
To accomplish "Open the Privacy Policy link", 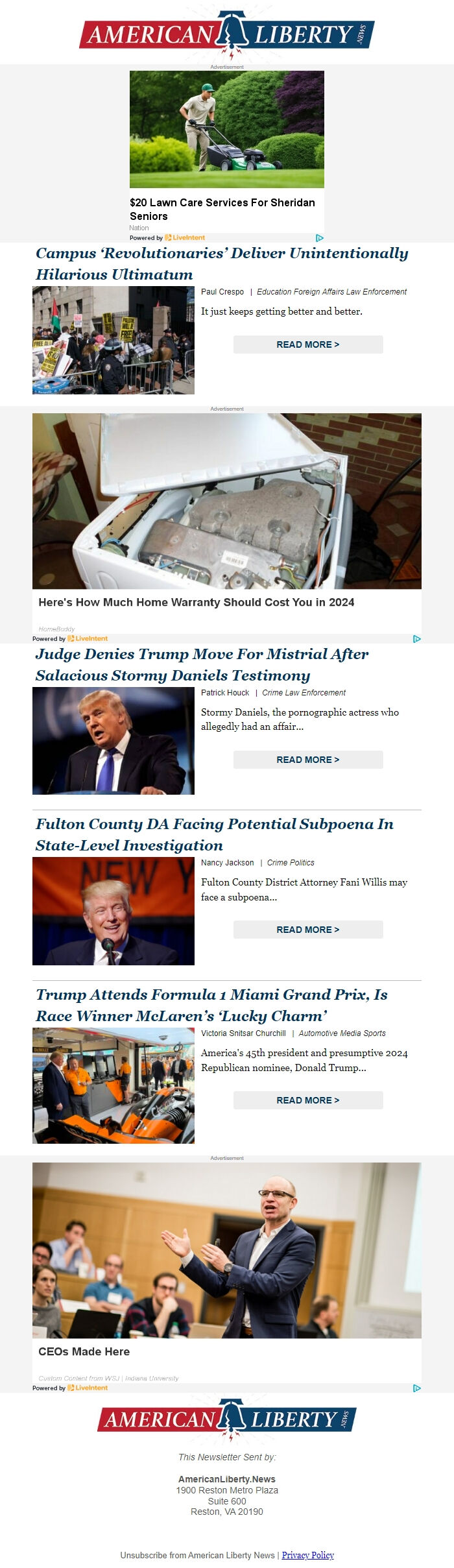I will pyautogui.click(x=307, y=1555).
